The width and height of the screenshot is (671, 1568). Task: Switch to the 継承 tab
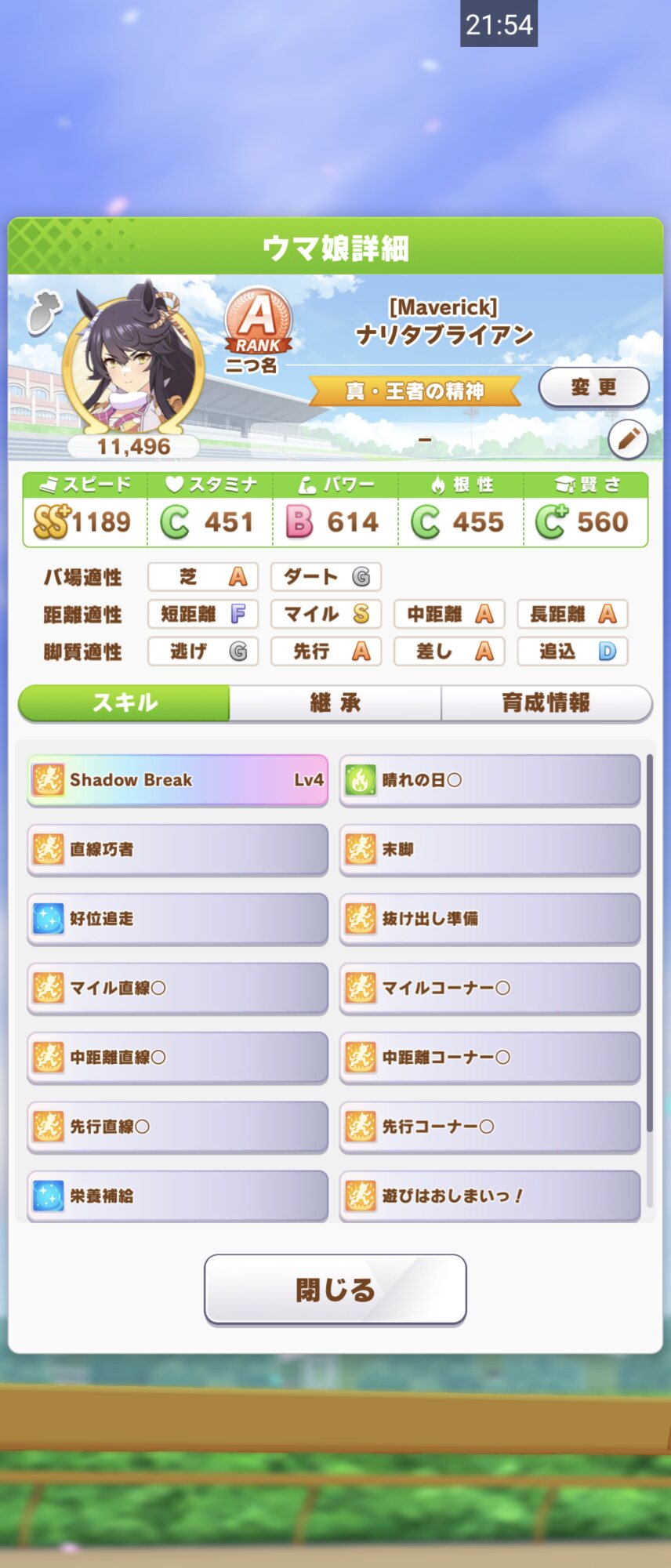(x=335, y=702)
